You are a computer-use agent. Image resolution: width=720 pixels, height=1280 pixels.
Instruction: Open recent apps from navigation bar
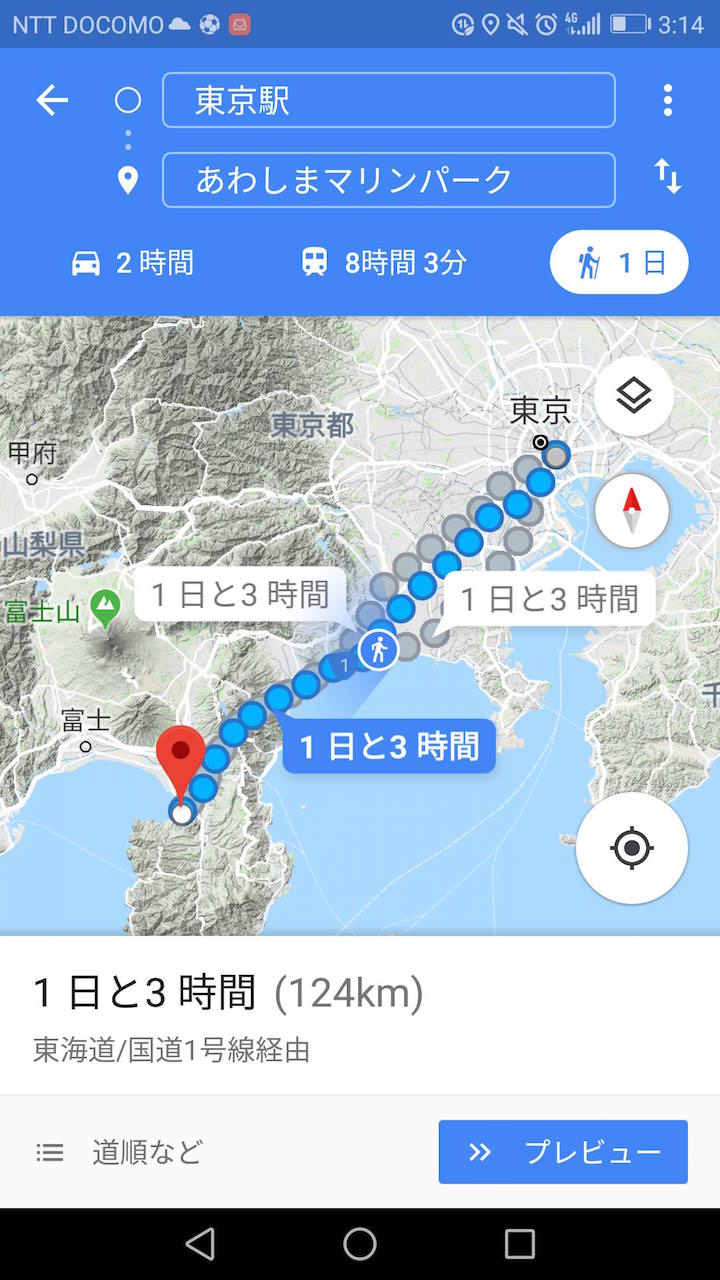[519, 1244]
